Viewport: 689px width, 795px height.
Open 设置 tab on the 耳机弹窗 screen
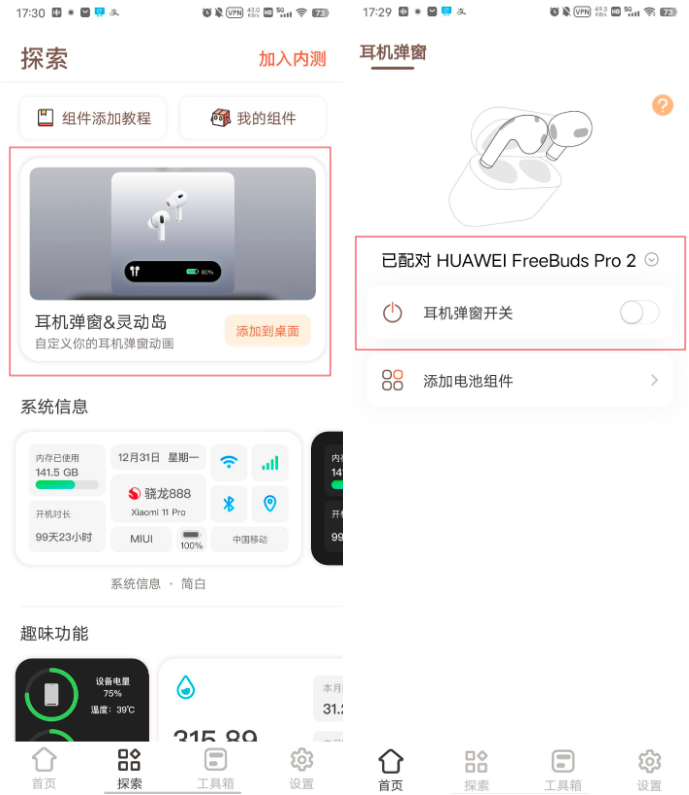[x=649, y=769]
